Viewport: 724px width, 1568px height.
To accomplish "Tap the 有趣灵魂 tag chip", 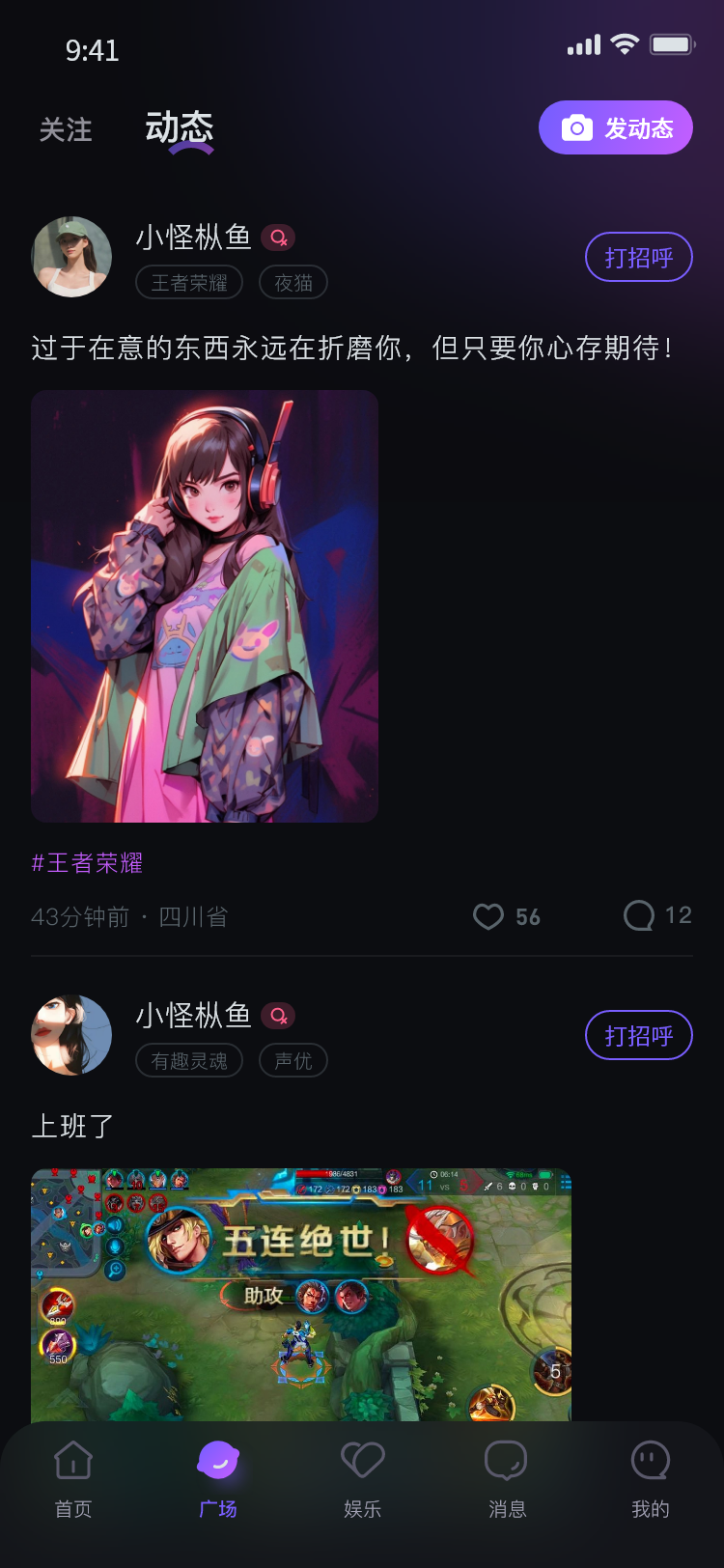I will (188, 1060).
